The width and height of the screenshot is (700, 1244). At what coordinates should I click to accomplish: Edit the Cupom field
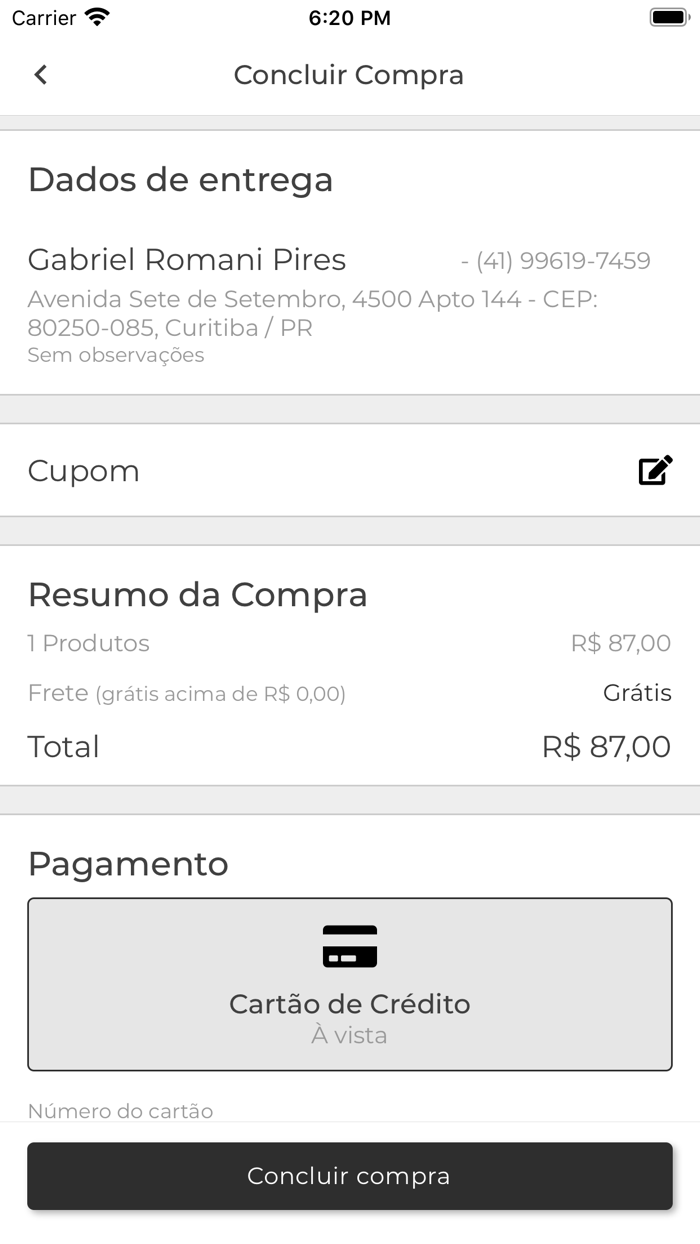[x=655, y=470]
